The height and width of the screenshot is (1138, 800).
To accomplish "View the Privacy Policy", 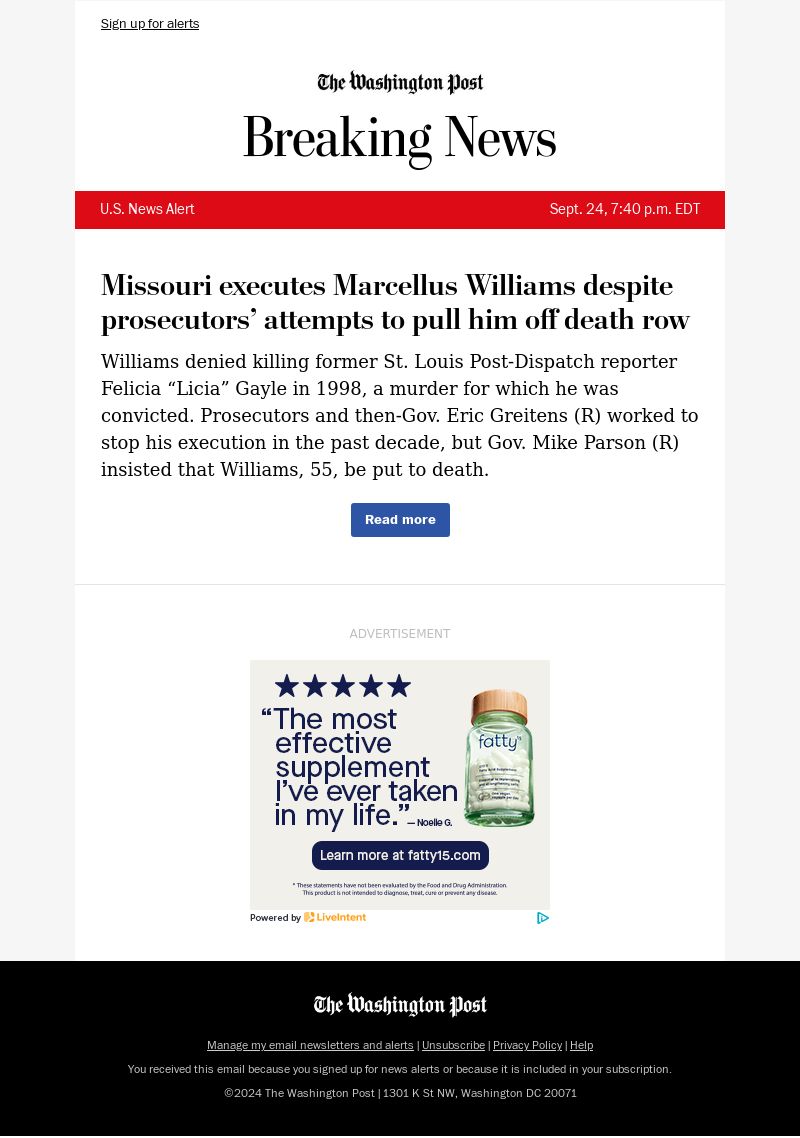I will coord(527,1046).
